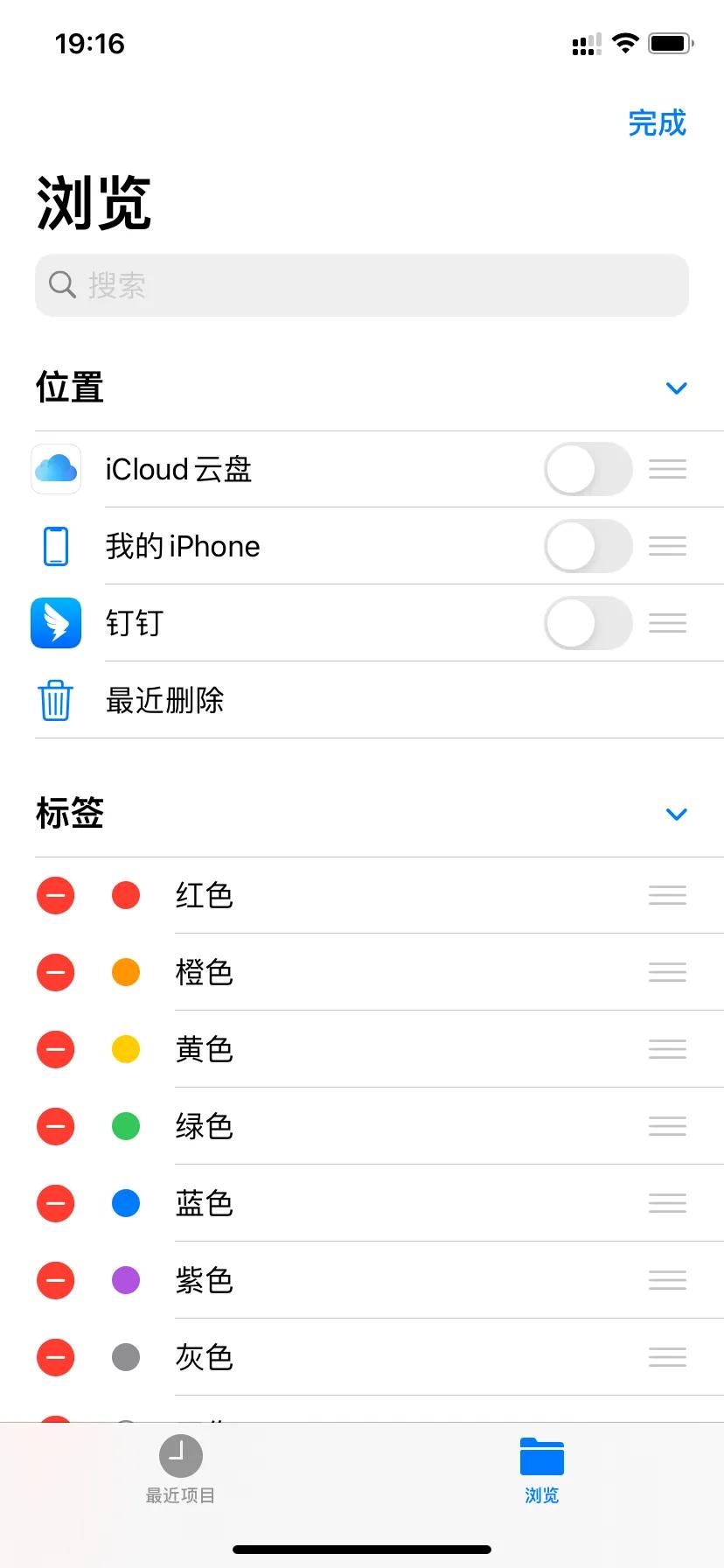
Task: Tap the search magnifier icon
Action: tap(61, 284)
